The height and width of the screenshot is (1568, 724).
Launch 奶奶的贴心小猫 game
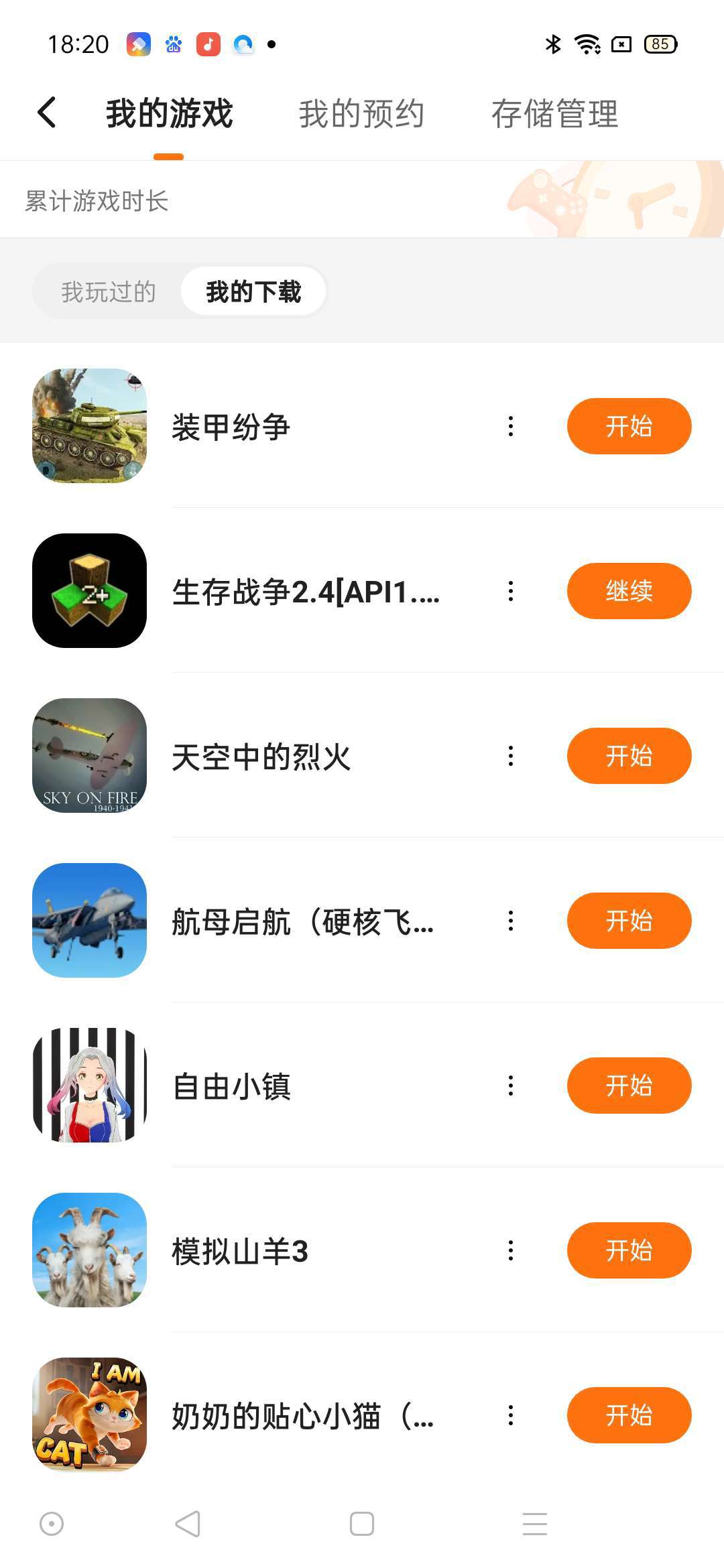(x=629, y=1415)
